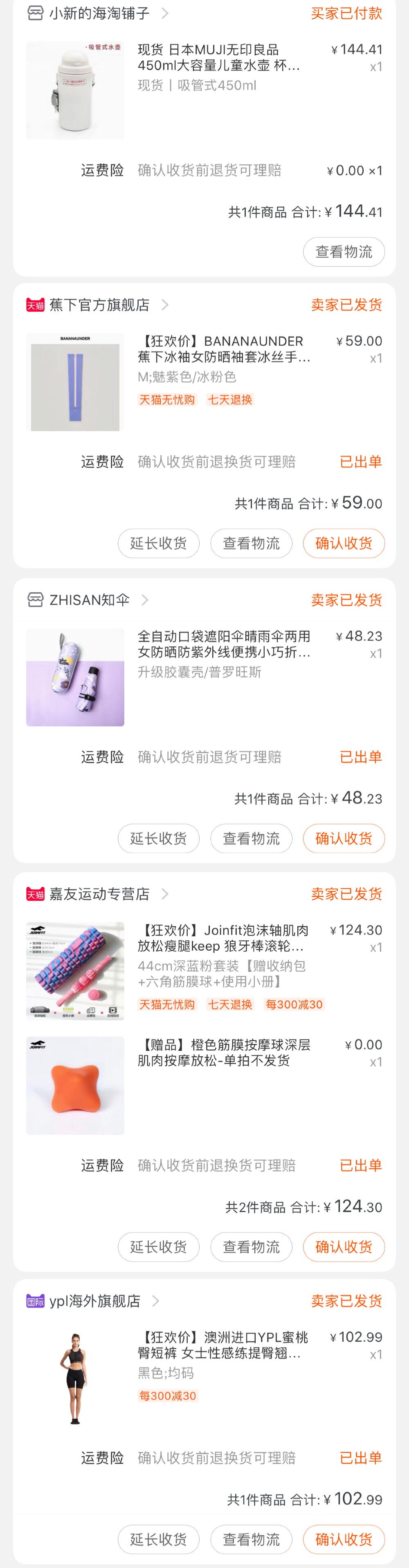Image resolution: width=409 pixels, height=1568 pixels.
Task: Visit the 蕉下官方旗舰店 store
Action: click(99, 305)
